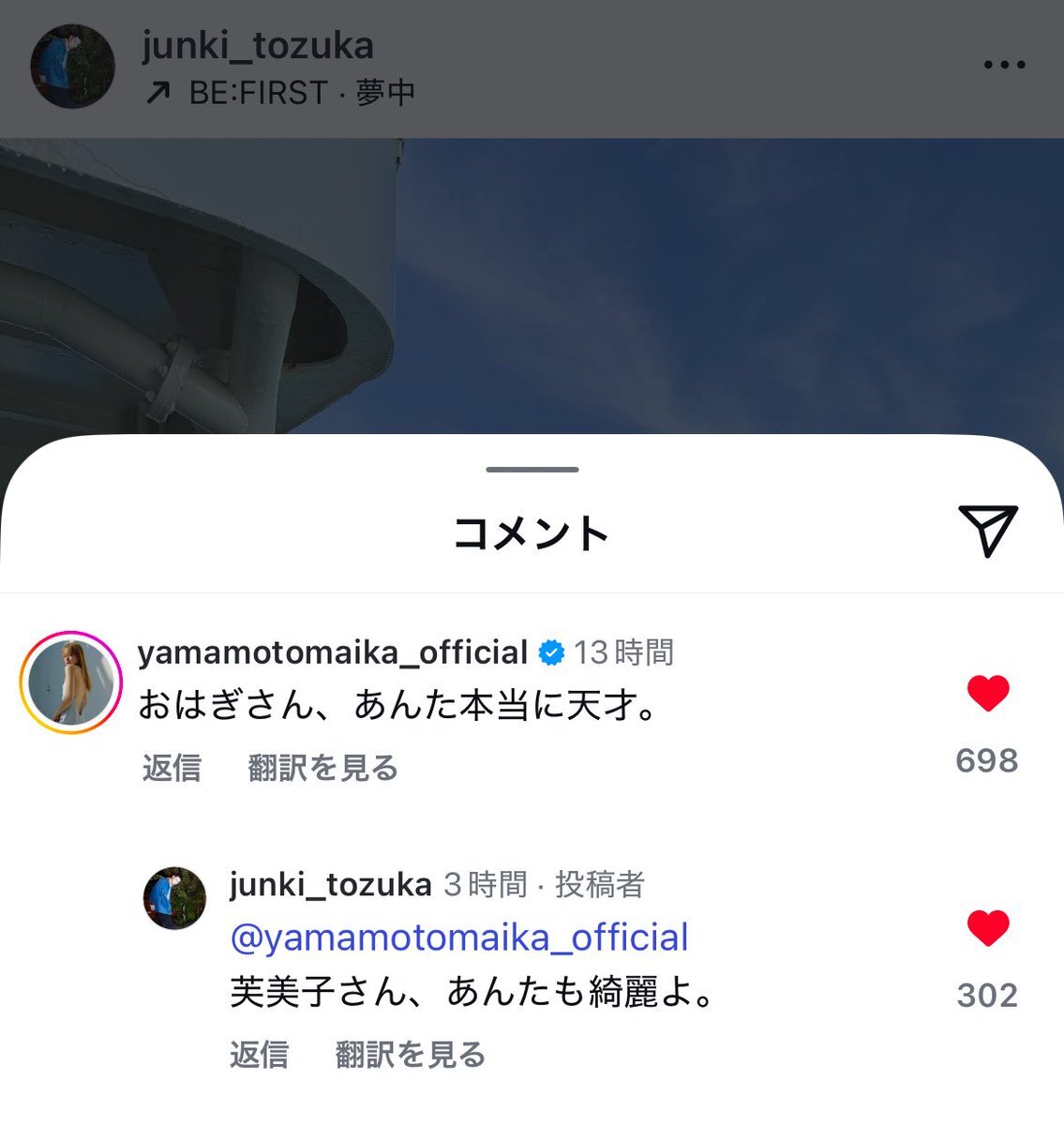Reply to yamamotomaika_official's comment
The image size is (1064, 1125).
tap(172, 768)
